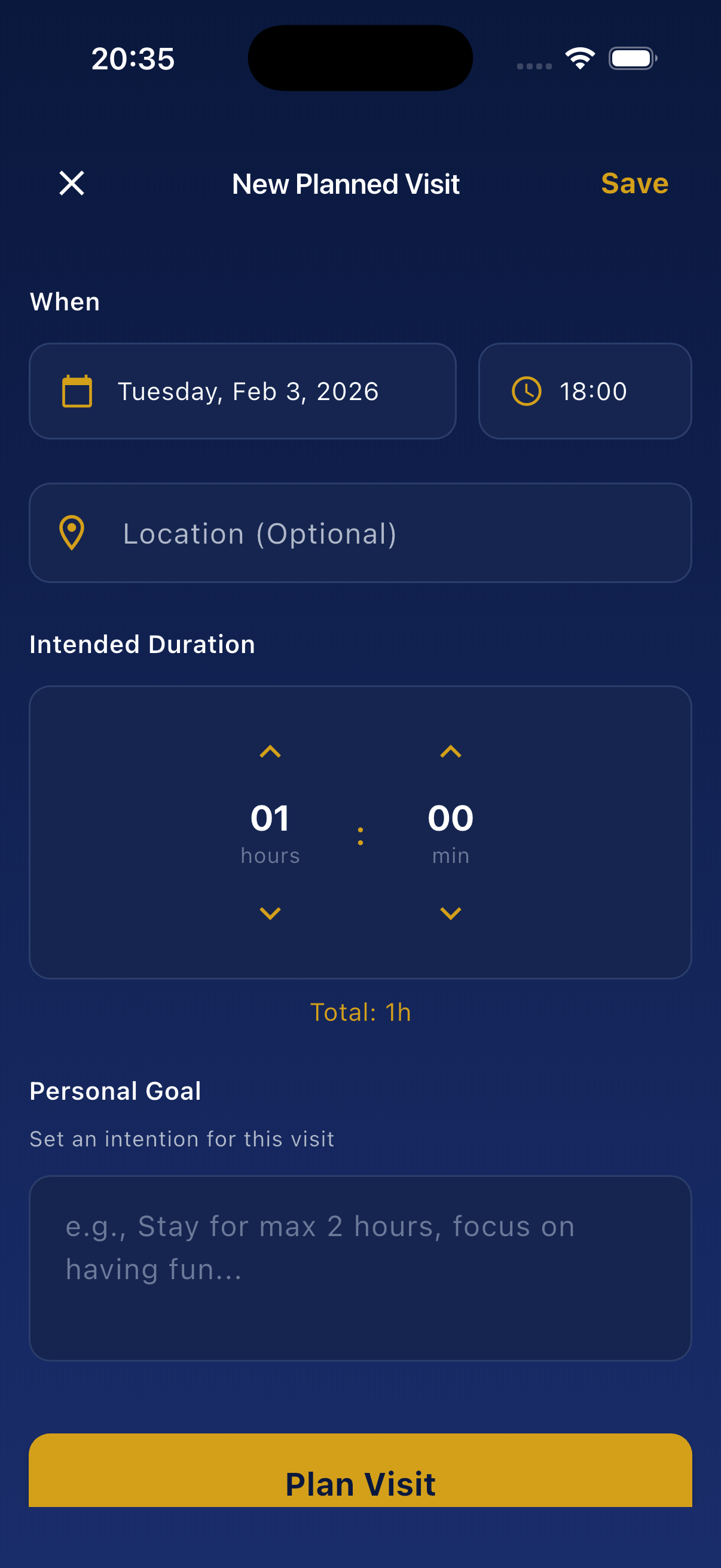Increment the hours value with the up chevron
This screenshot has height=1568, width=721.
pyautogui.click(x=270, y=752)
